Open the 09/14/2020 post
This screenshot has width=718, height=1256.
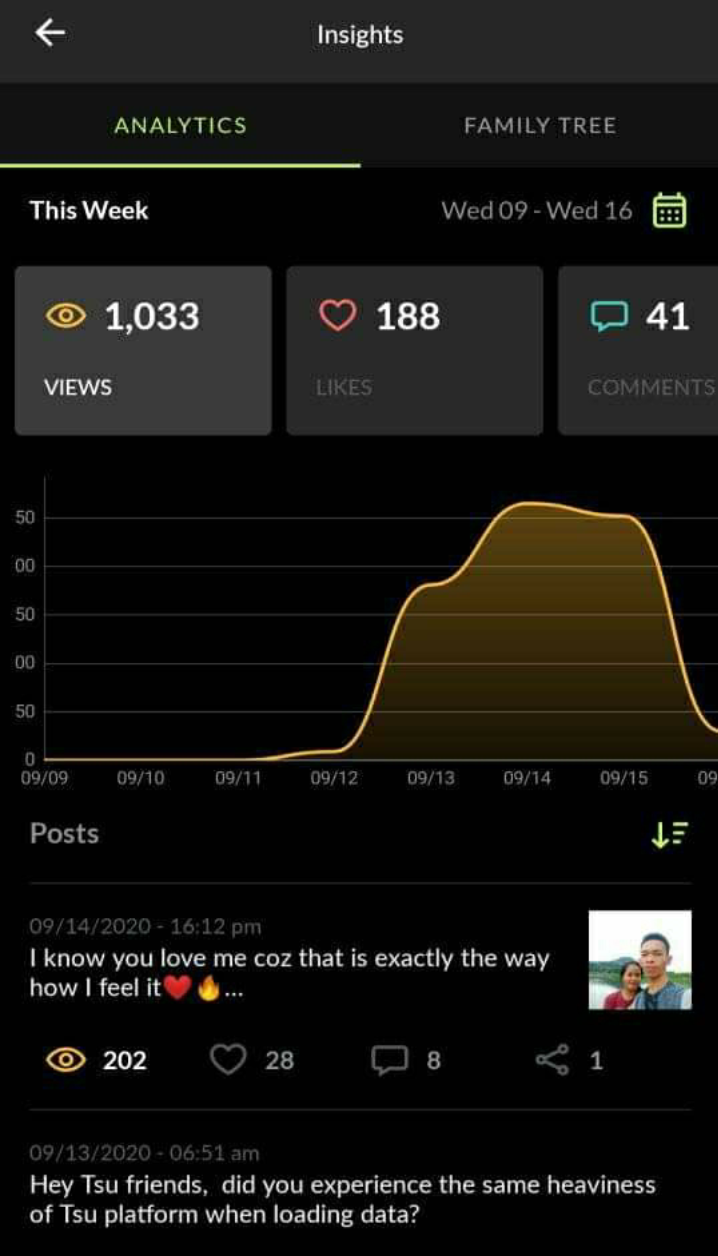pos(359,996)
